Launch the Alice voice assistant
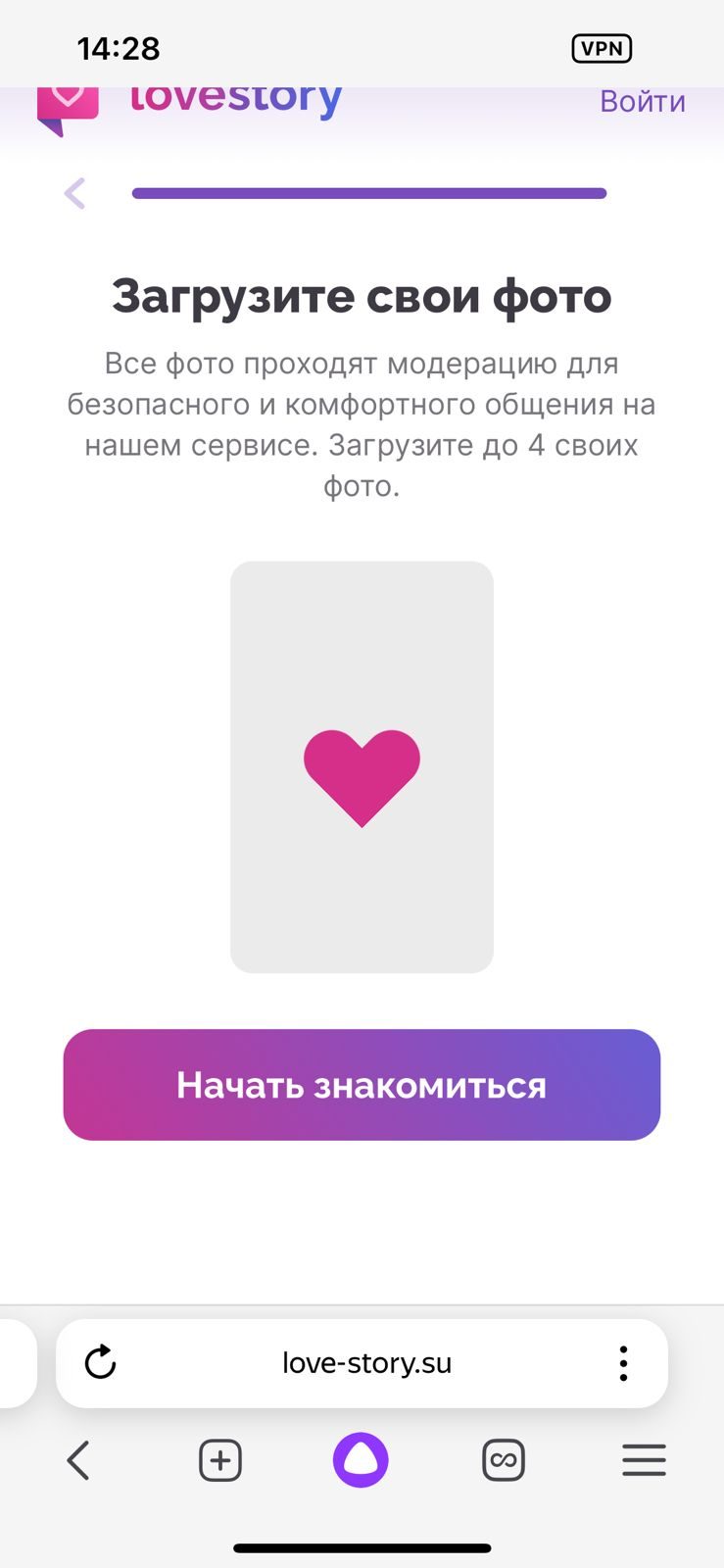724x1568 pixels. coord(361,1460)
